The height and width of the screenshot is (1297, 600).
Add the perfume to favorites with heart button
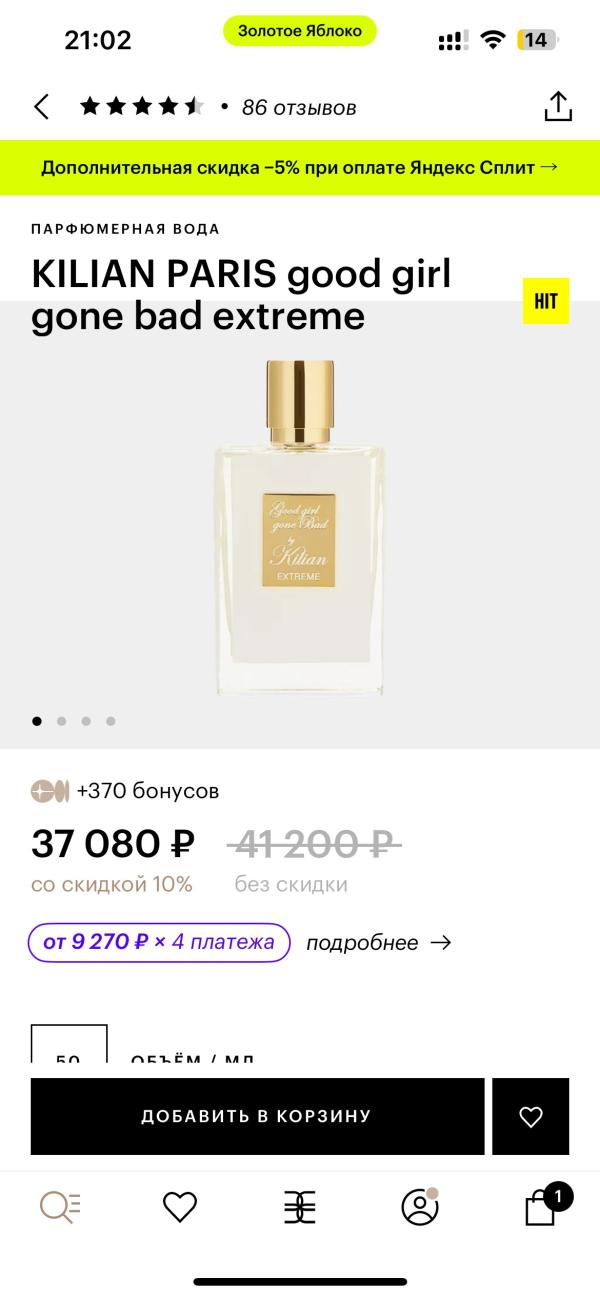pos(531,1116)
